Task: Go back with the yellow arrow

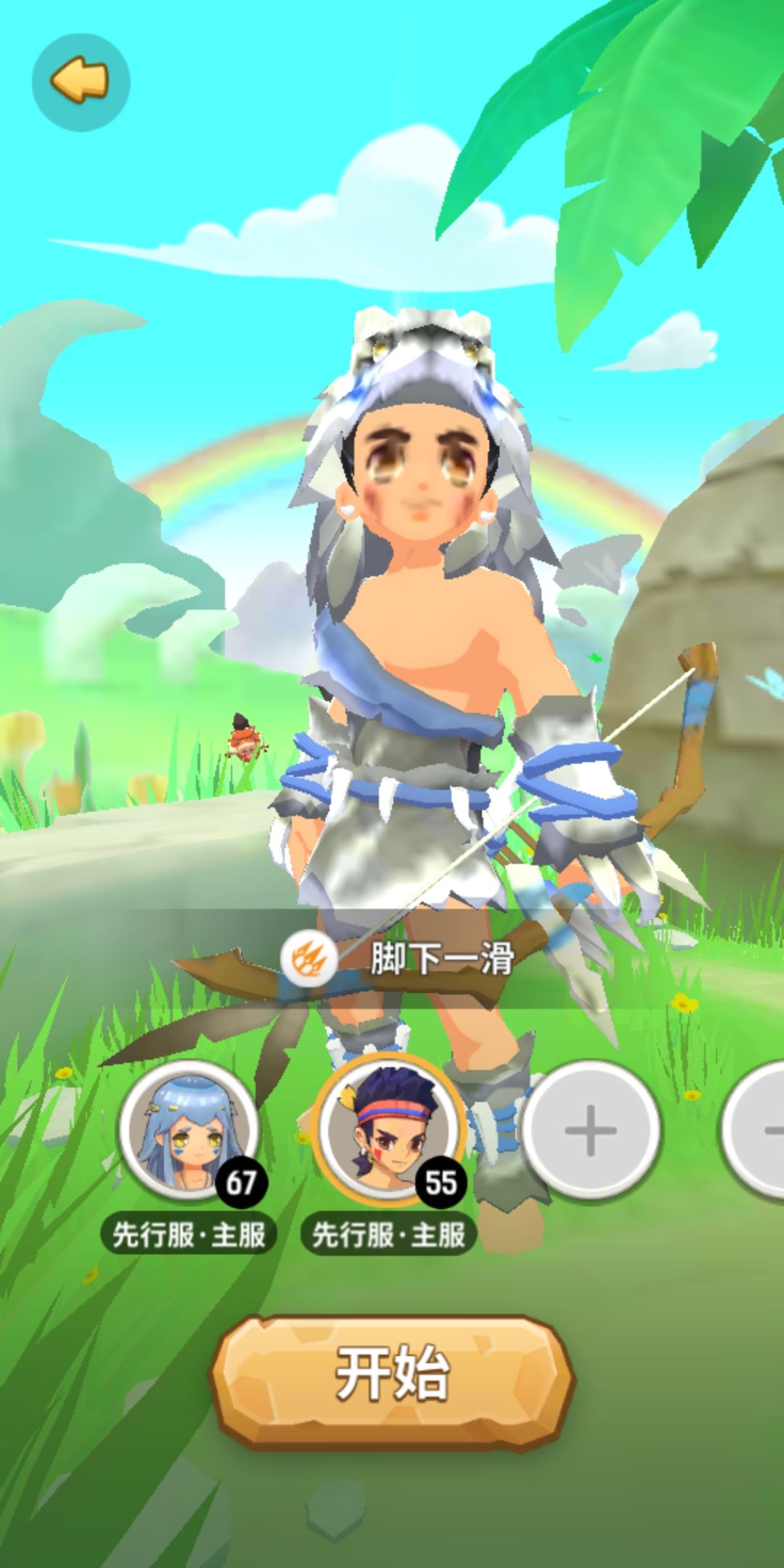Action: tap(81, 82)
